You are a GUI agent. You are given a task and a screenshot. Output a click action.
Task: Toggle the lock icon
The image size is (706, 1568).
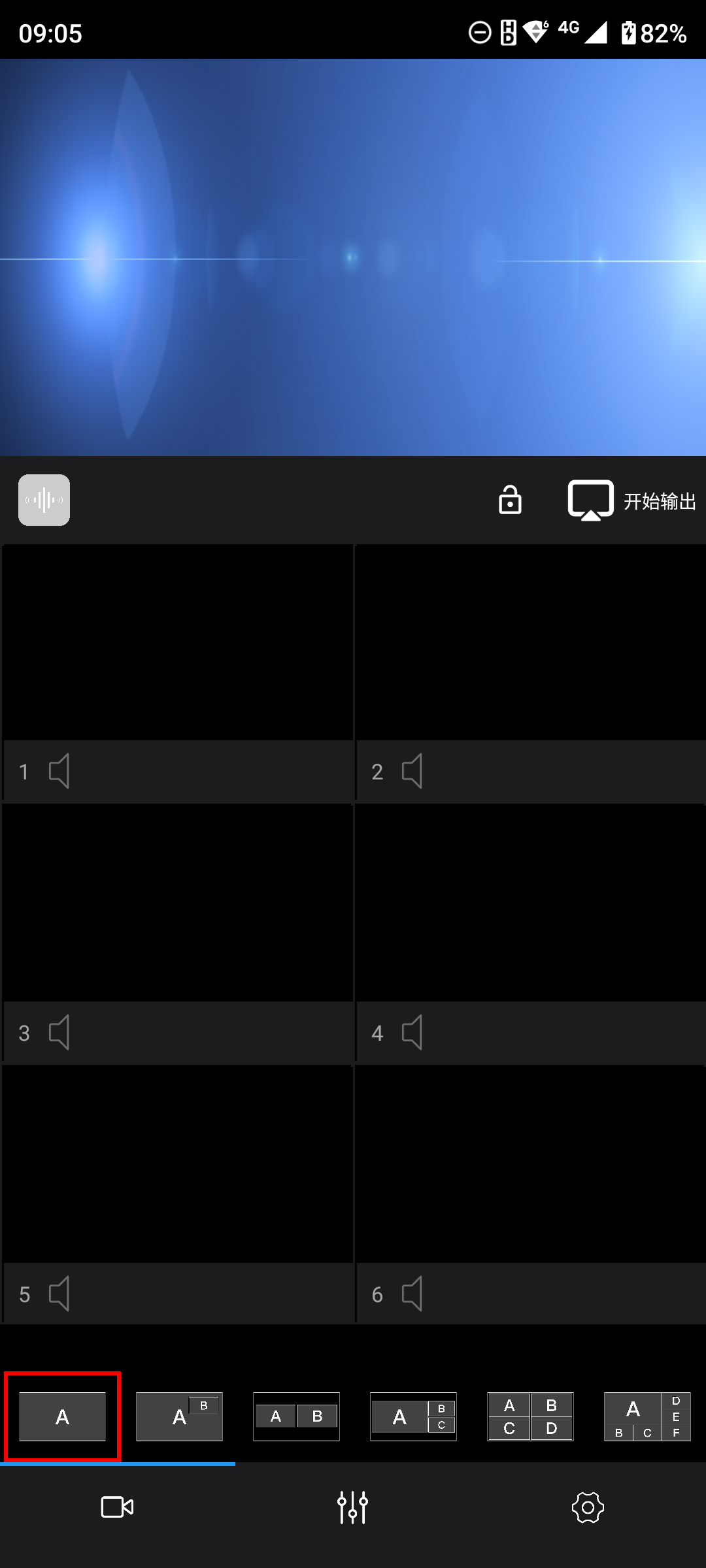click(x=510, y=500)
